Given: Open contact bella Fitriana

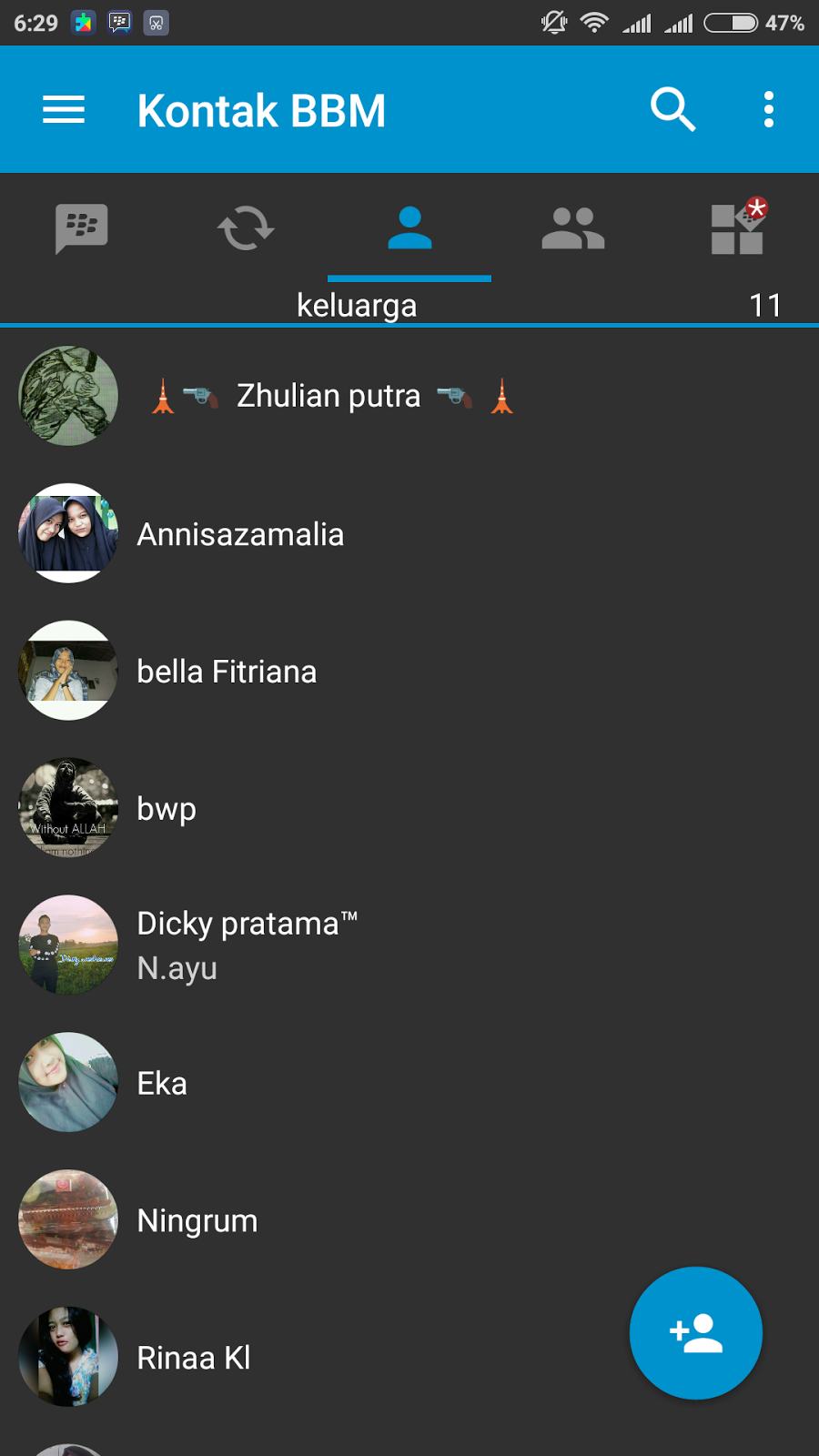Looking at the screenshot, I should tap(227, 672).
